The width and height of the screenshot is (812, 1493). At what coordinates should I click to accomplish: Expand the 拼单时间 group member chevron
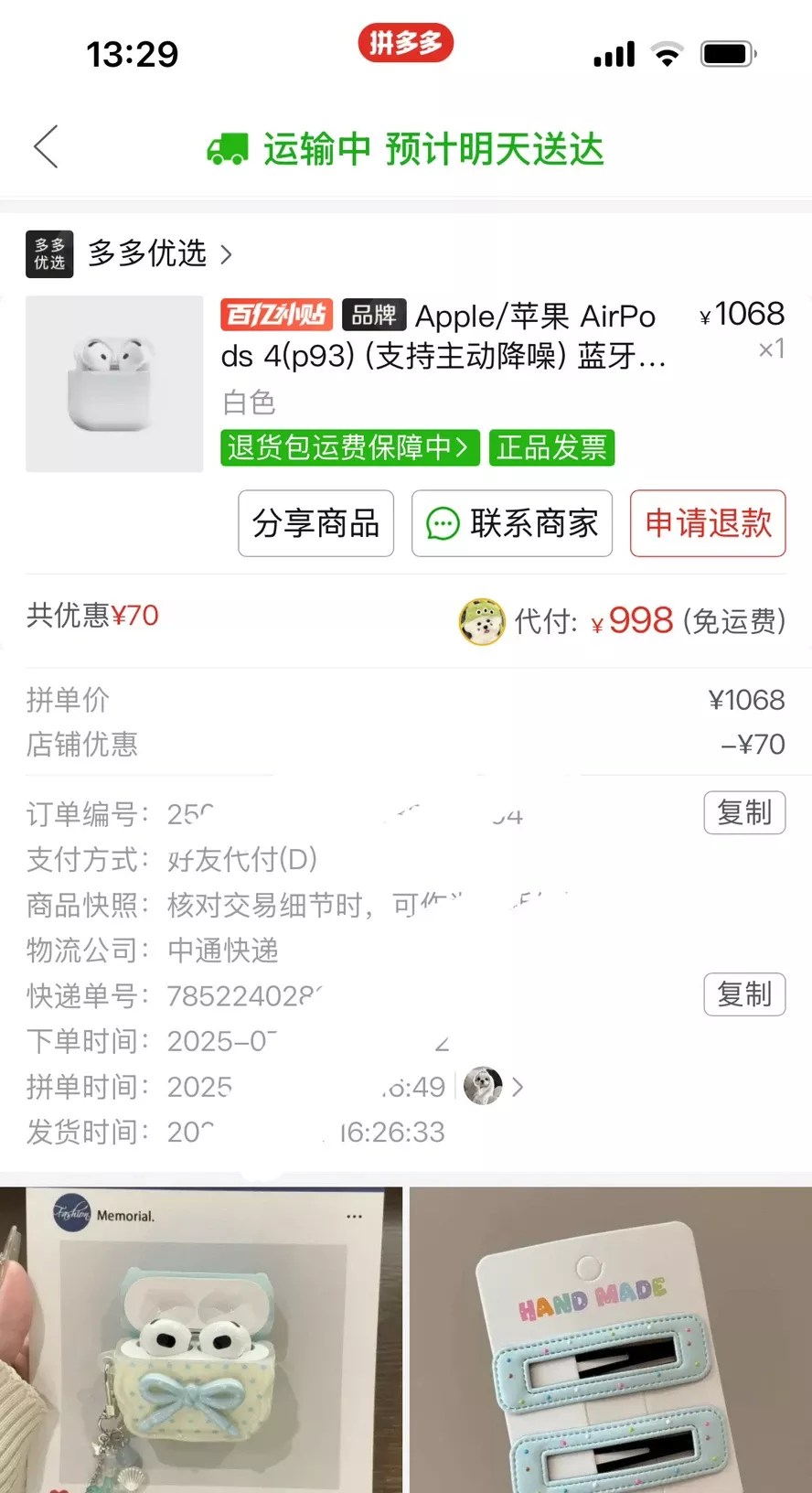click(518, 1087)
